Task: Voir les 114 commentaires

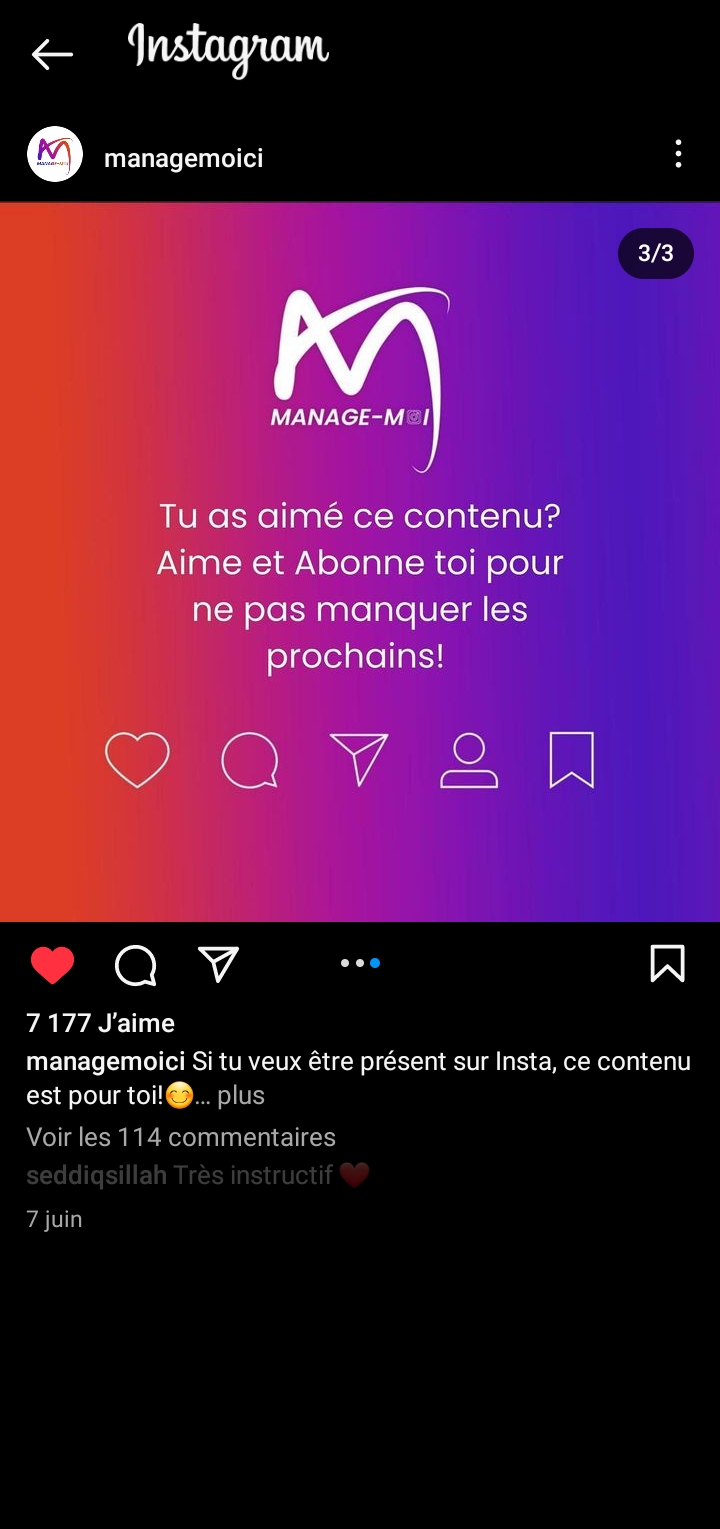Action: (181, 1137)
